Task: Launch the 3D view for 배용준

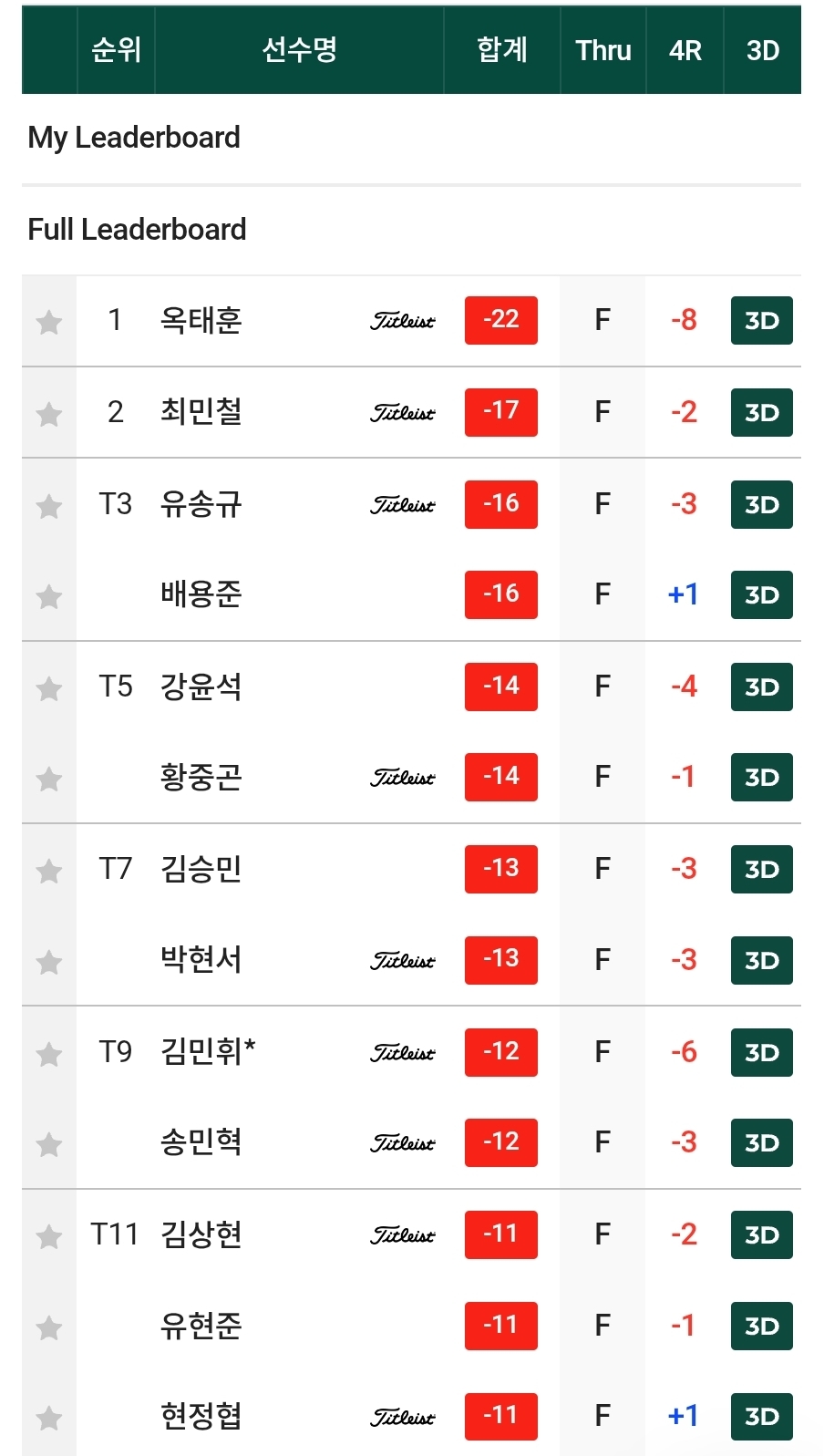Action: [761, 594]
